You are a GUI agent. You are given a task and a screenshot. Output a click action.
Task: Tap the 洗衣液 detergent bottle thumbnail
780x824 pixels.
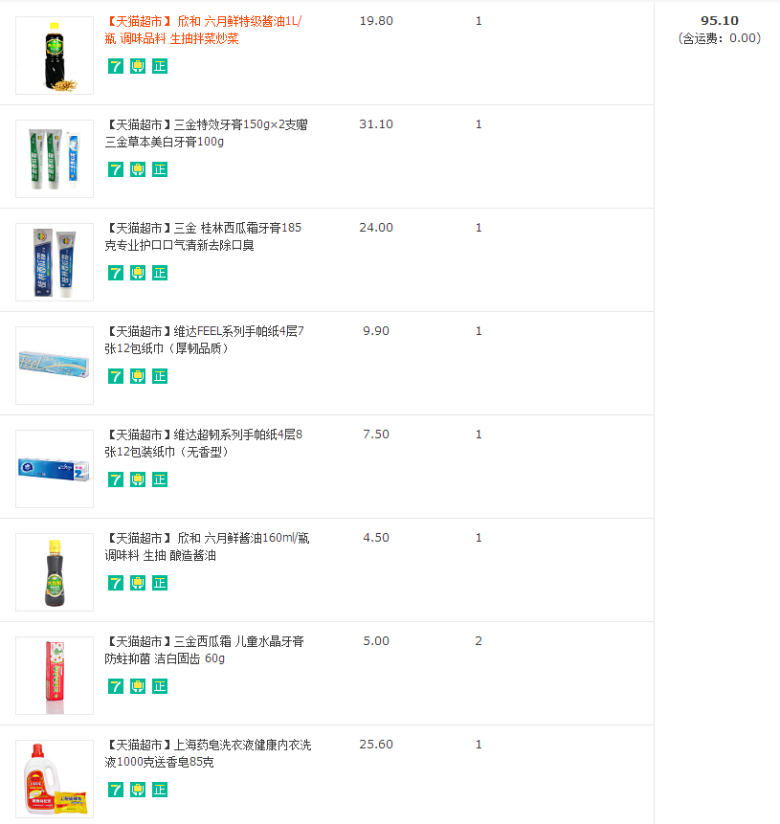[x=54, y=779]
